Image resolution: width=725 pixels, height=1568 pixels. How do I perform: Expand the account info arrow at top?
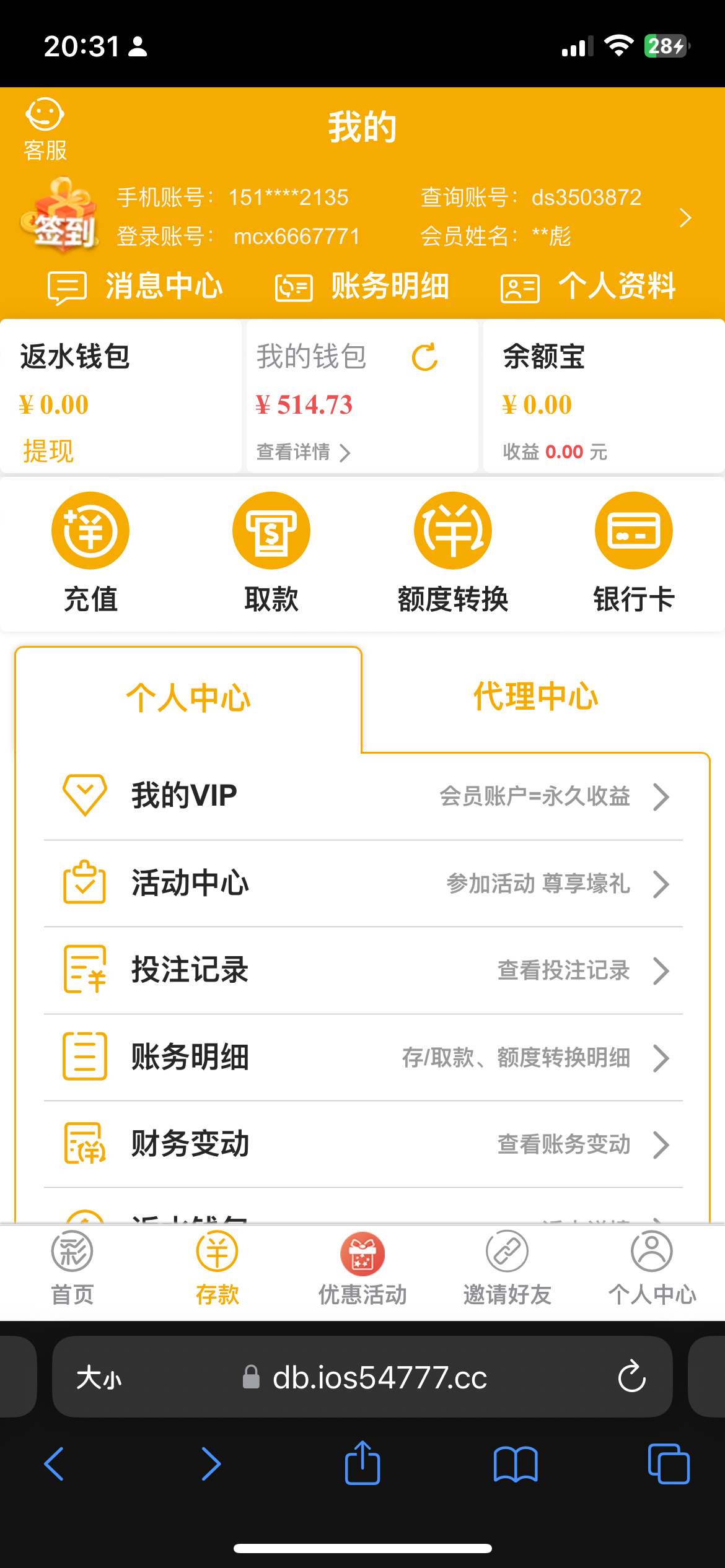coord(685,218)
